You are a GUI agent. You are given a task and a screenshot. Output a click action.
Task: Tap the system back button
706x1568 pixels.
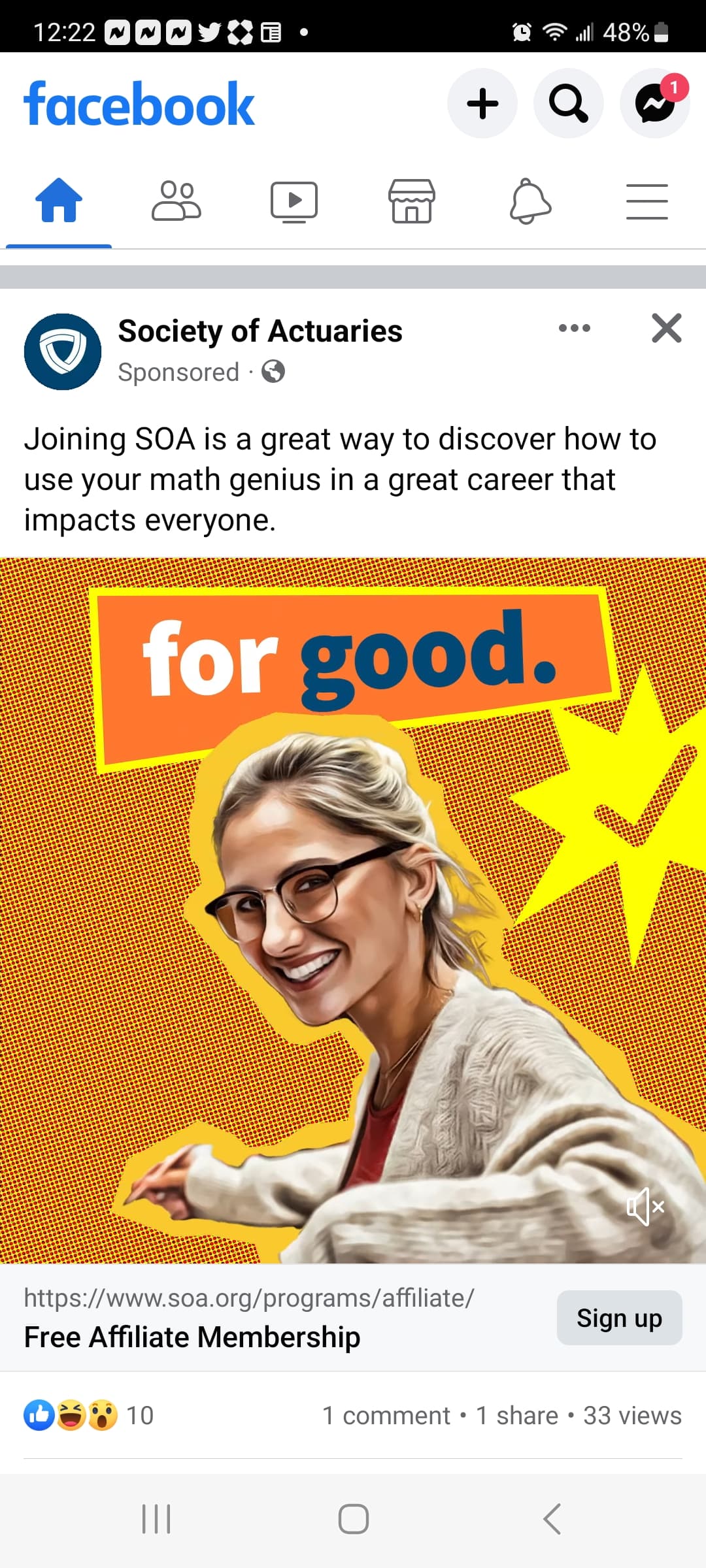[x=552, y=1518]
